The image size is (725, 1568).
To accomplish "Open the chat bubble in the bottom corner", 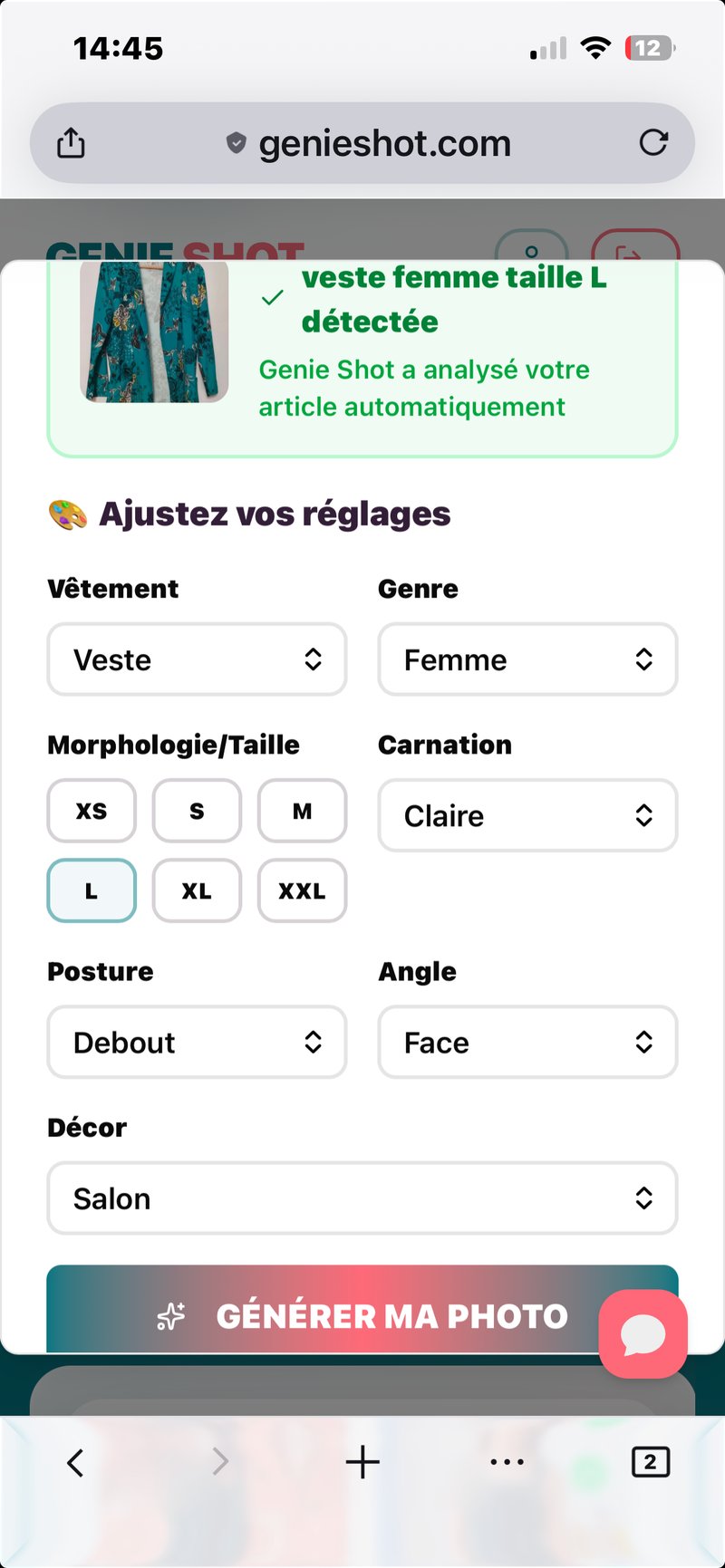I will tap(643, 1332).
